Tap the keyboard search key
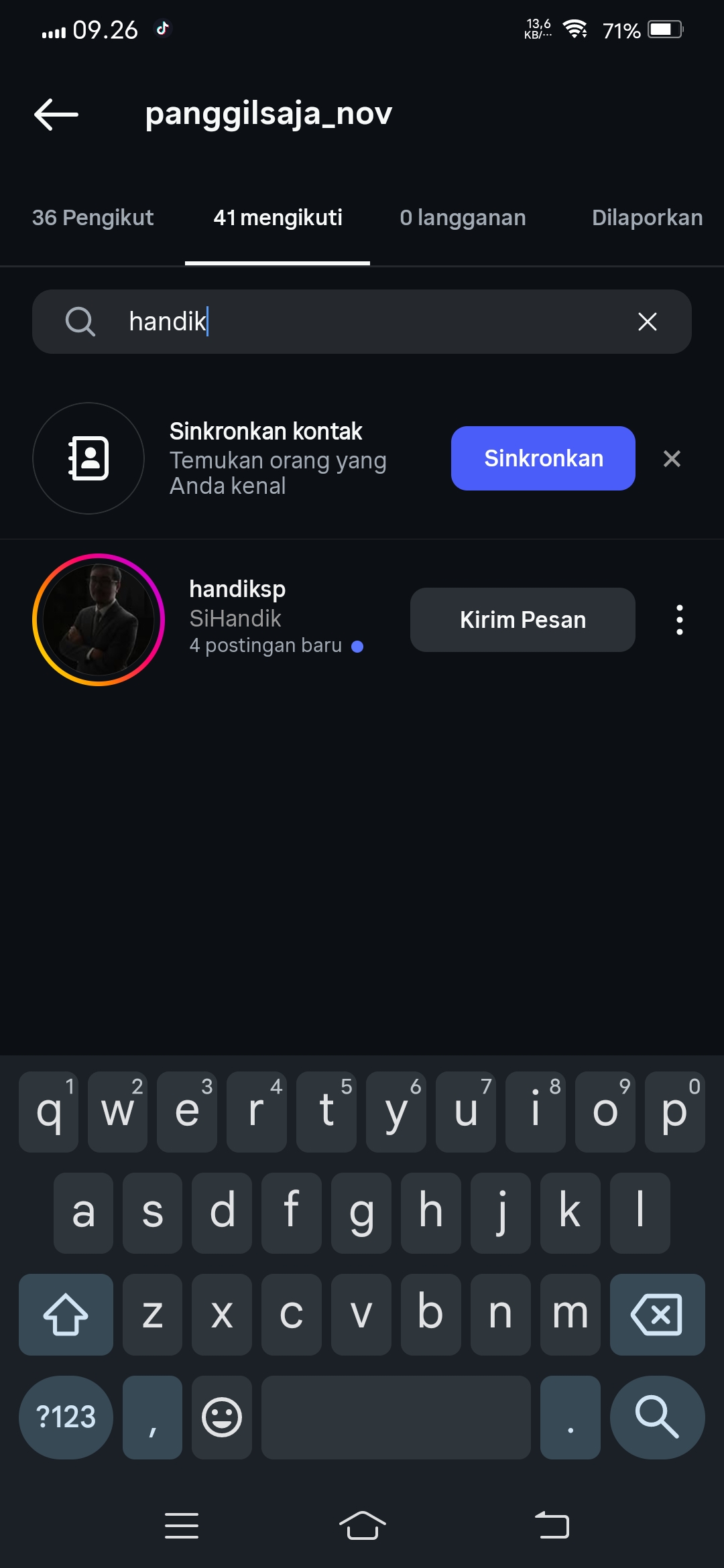This screenshot has width=724, height=1568. [x=657, y=1417]
